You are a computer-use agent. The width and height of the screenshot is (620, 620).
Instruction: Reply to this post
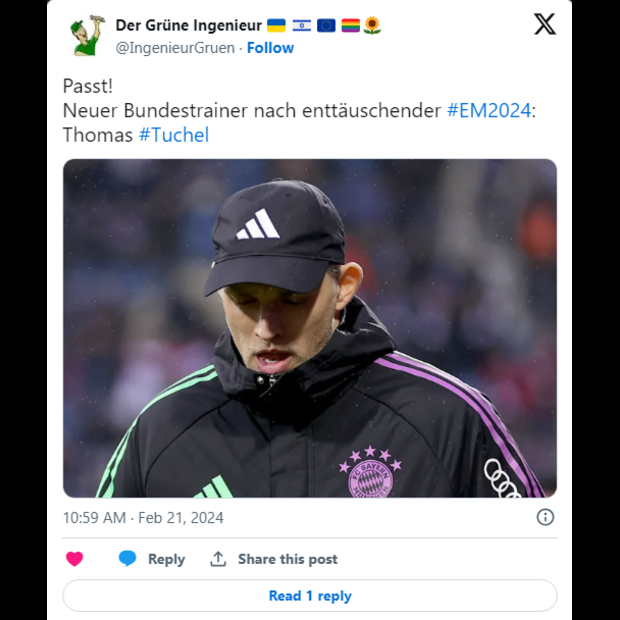pyautogui.click(x=152, y=559)
